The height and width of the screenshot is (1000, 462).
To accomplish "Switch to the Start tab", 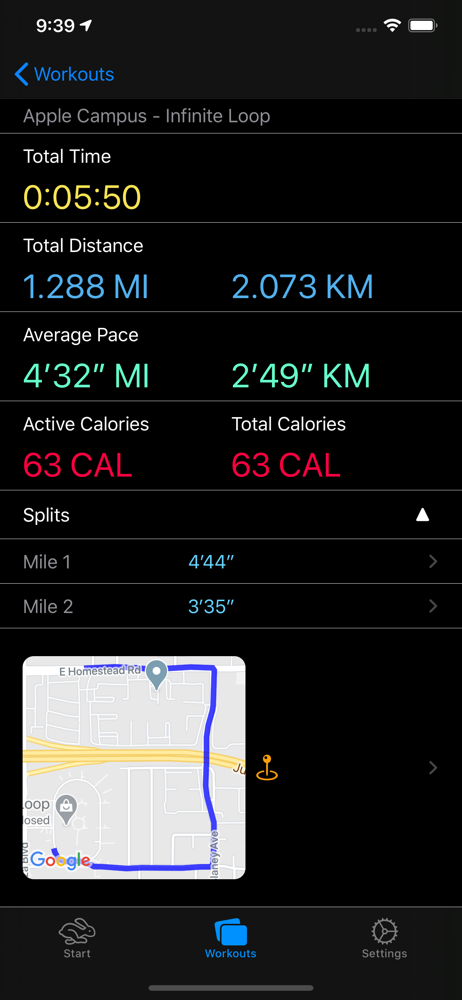I will pyautogui.click(x=77, y=939).
